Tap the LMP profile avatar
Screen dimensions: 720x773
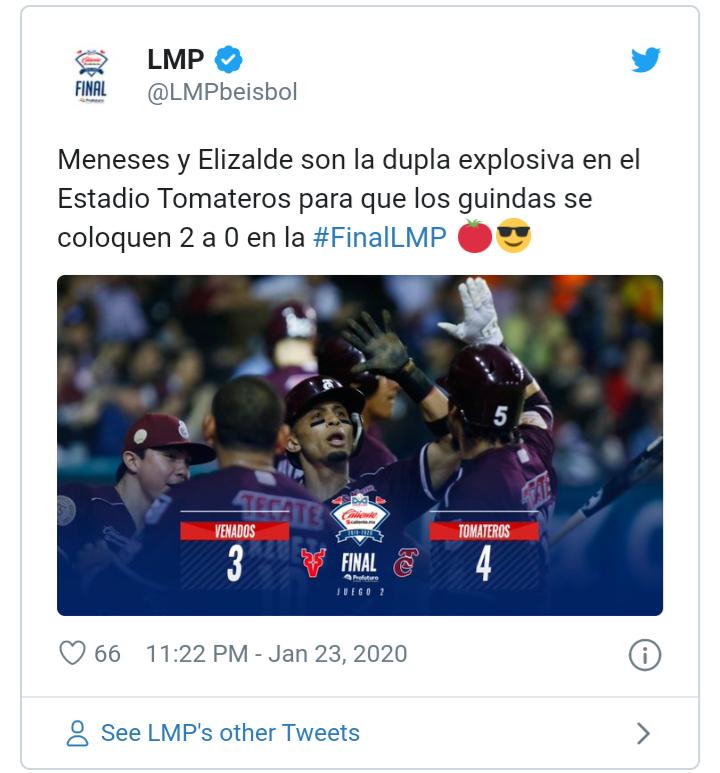92,76
